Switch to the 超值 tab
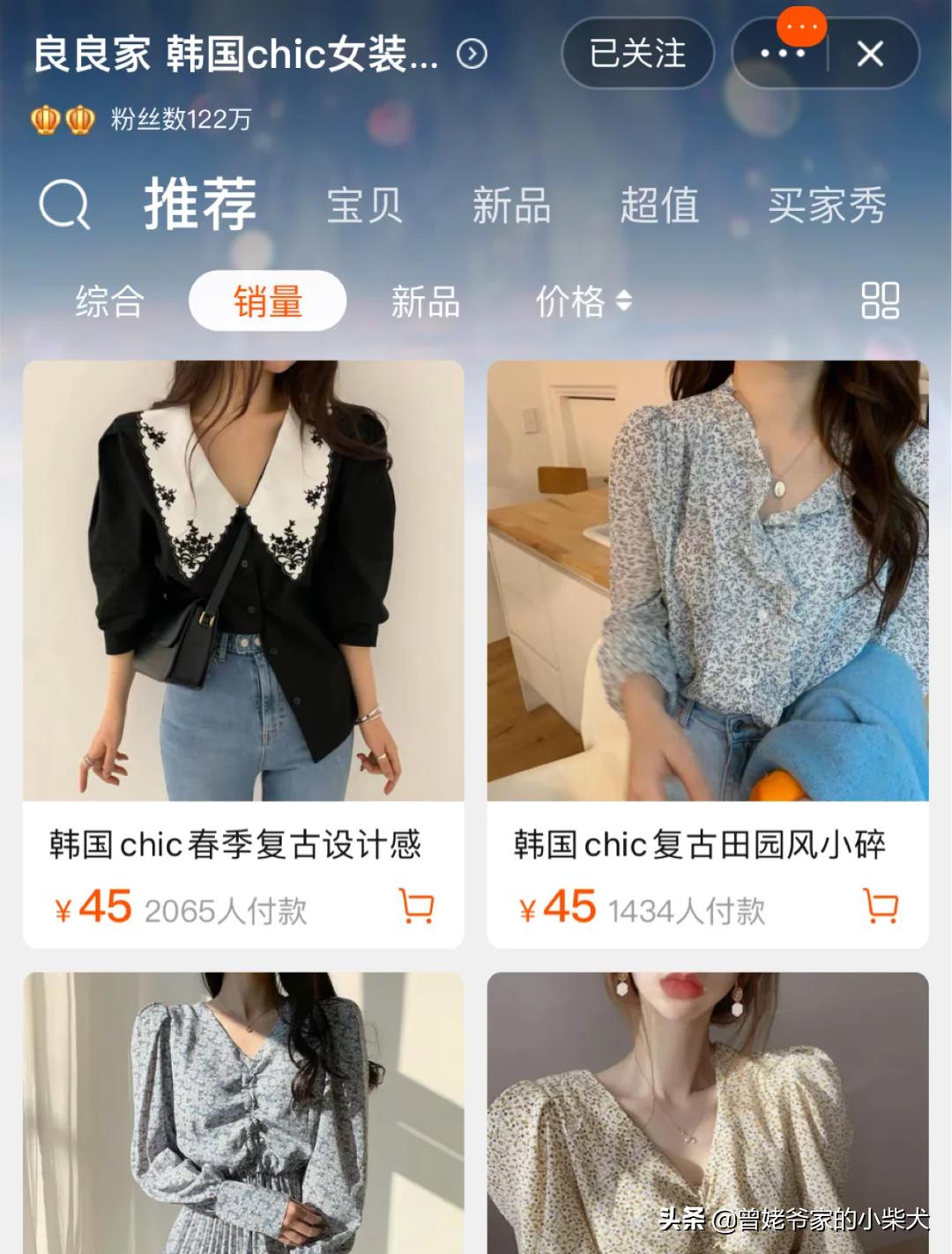The image size is (952, 1254). [660, 205]
